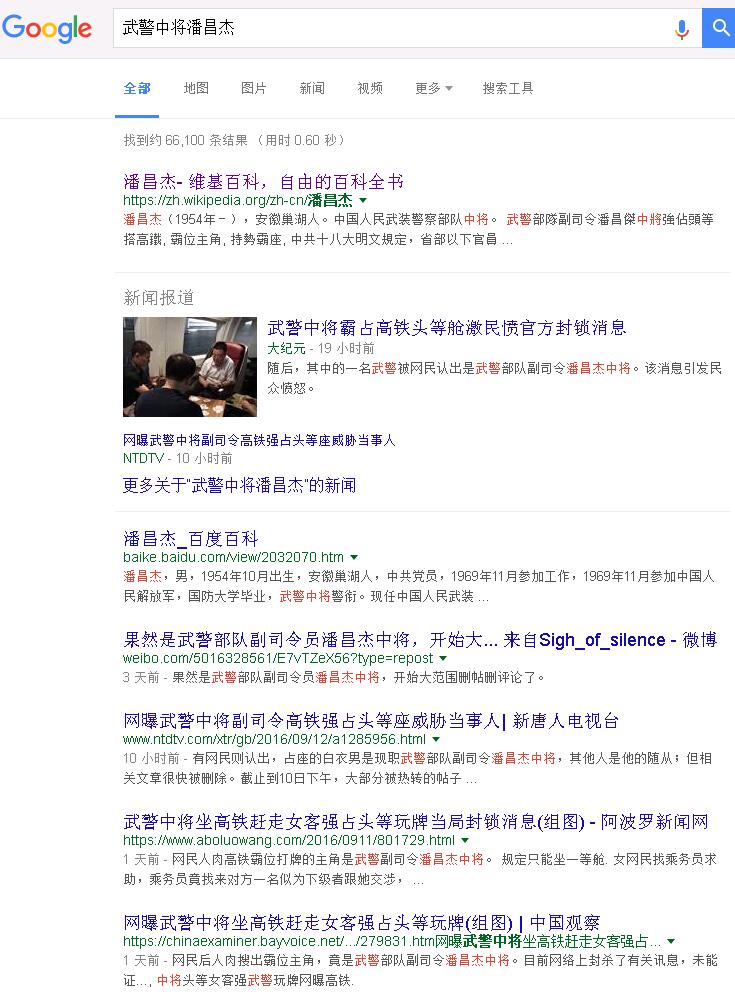The width and height of the screenshot is (735, 992).
Task: Open the NTDTV news link 网曝武警中将副司令
Action: click(x=259, y=440)
